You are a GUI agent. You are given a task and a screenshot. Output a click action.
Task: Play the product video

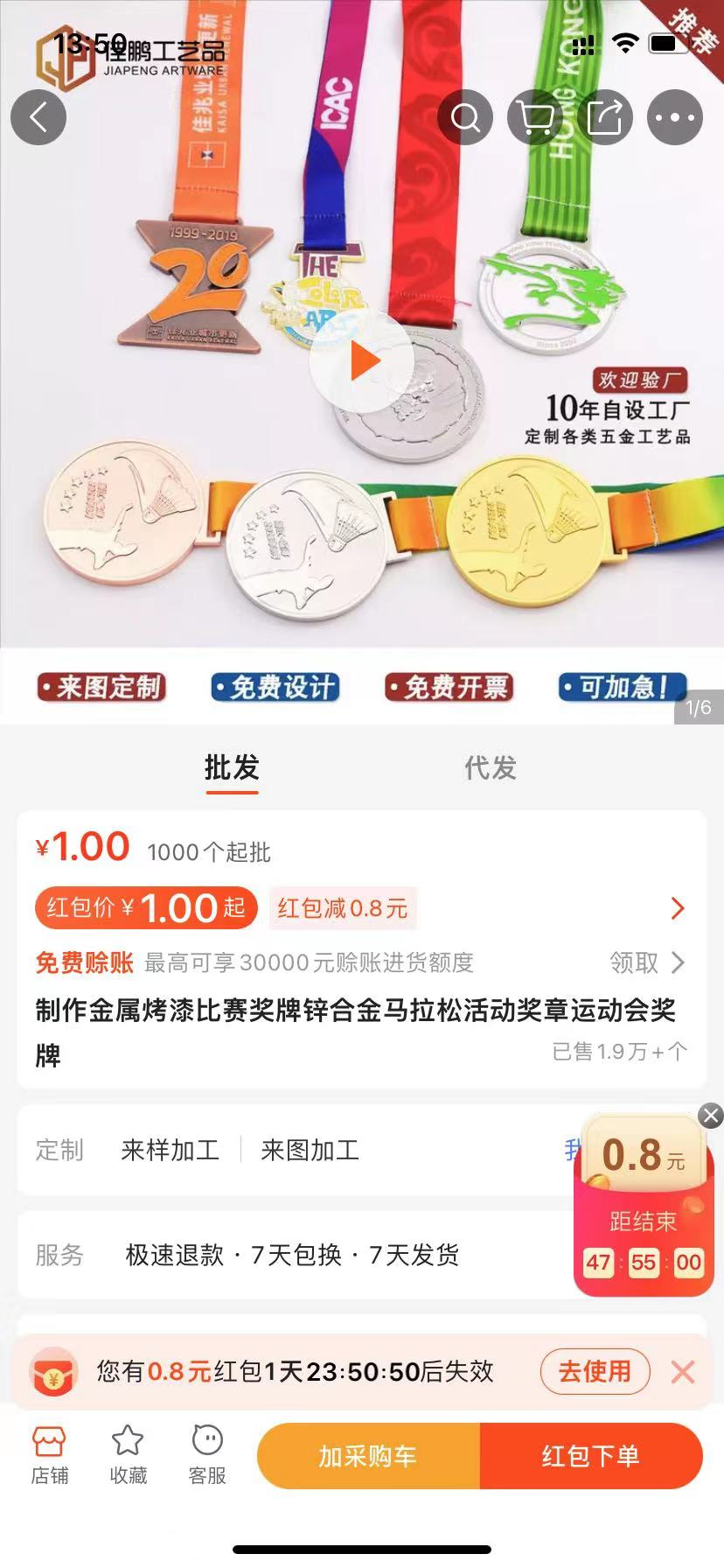point(362,361)
